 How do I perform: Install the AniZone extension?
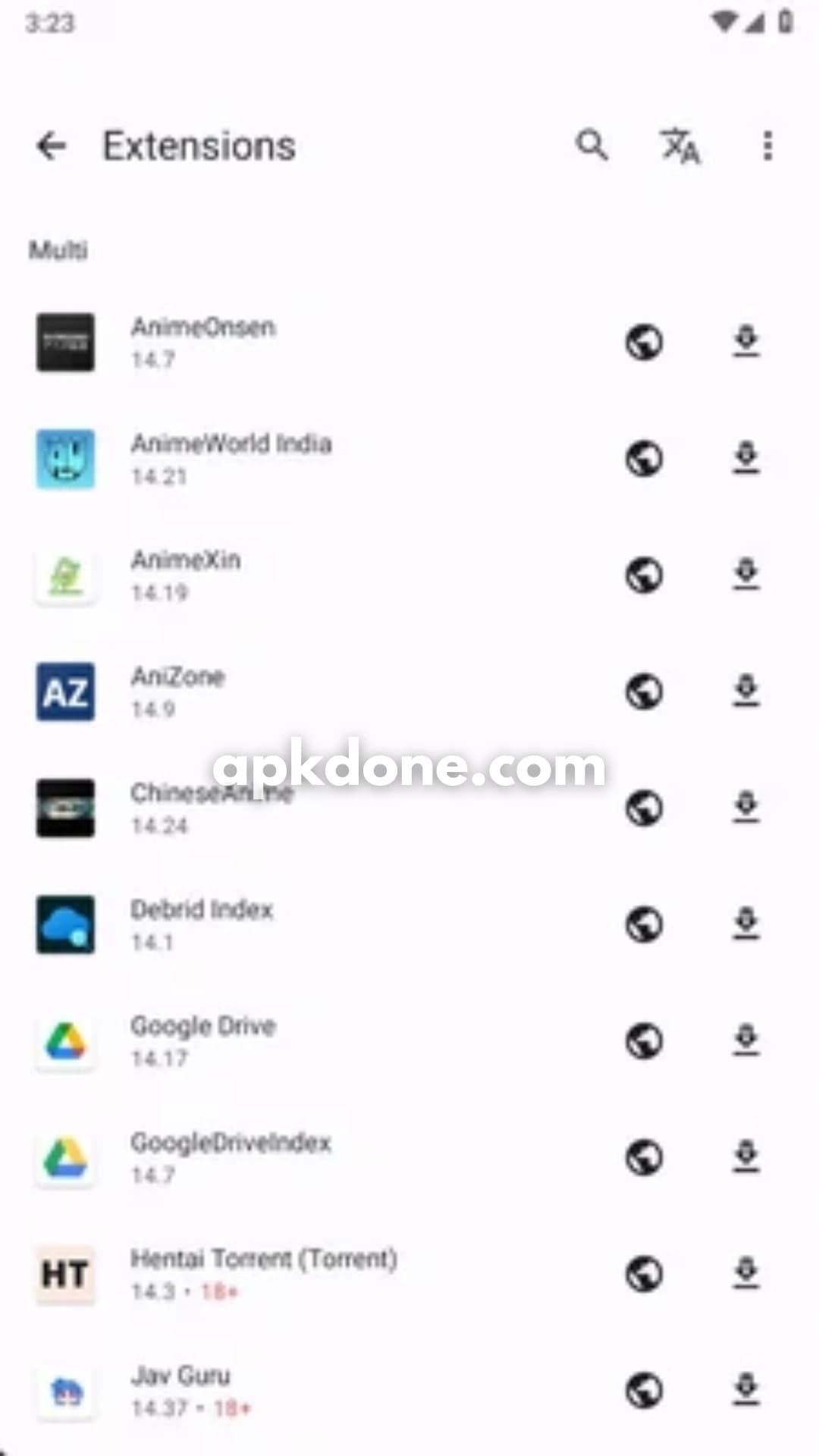(x=746, y=691)
